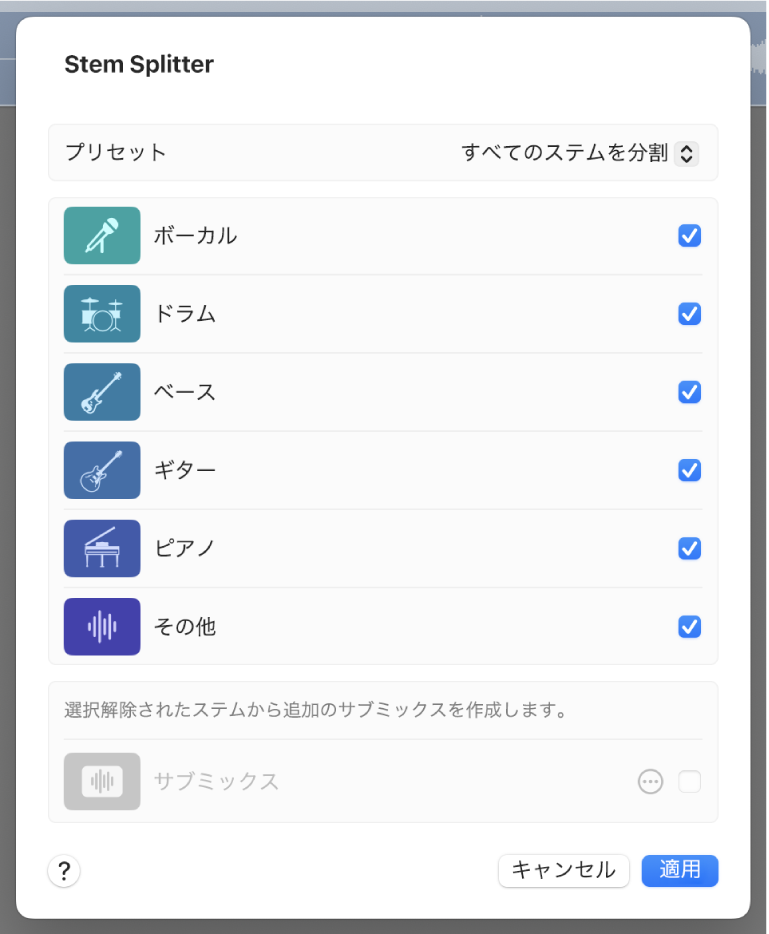
Task: Open the ellipsis options next to サブミックス
Action: [650, 782]
